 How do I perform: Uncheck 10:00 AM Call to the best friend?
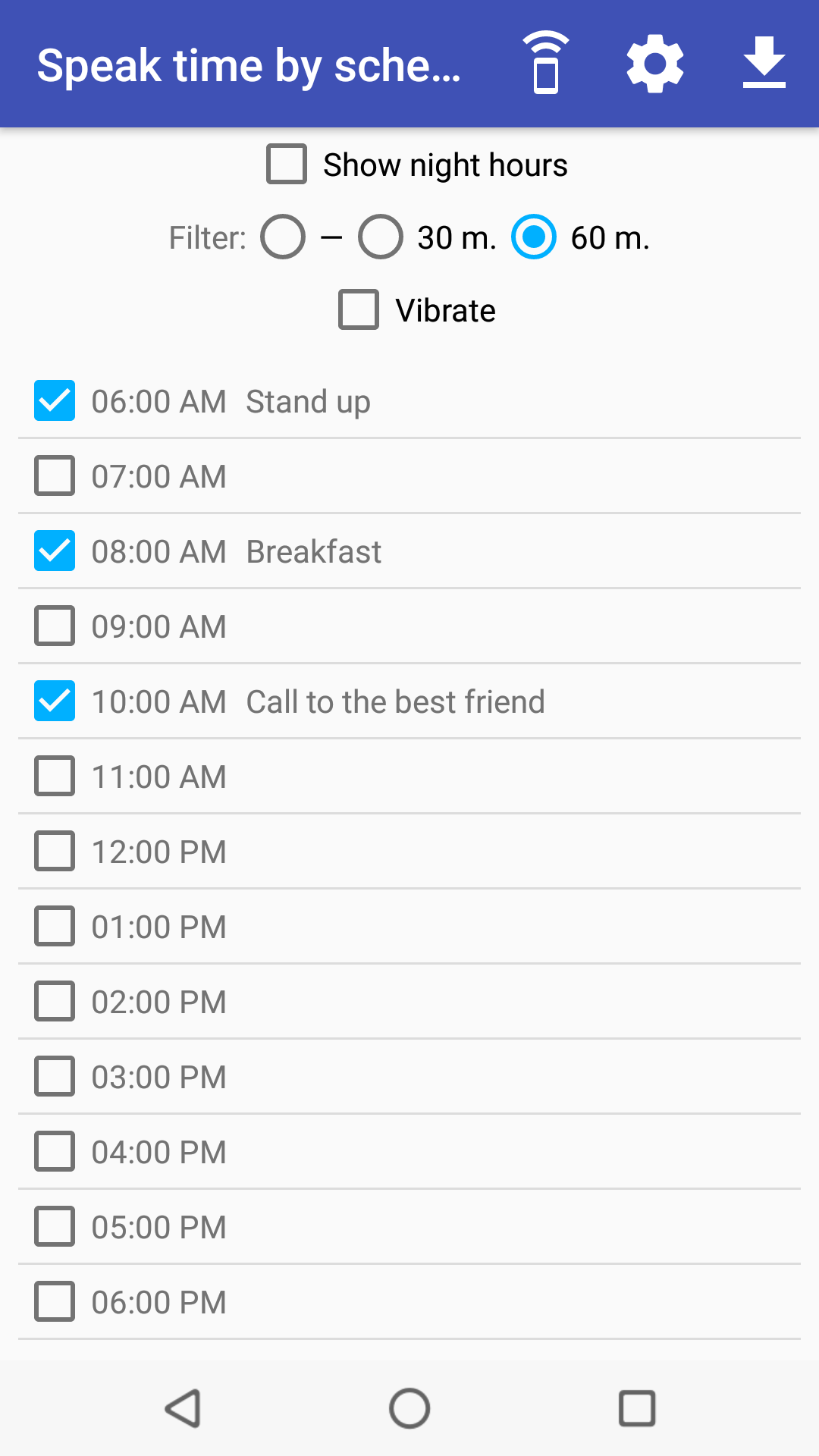(55, 701)
